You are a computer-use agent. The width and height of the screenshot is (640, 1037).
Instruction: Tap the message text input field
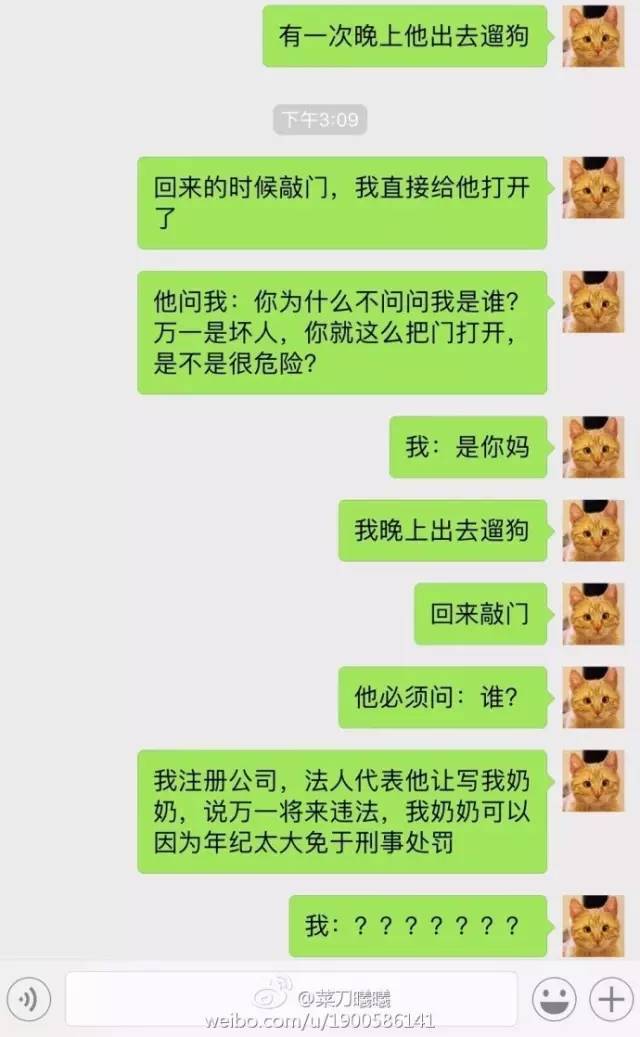[x=291, y=997]
